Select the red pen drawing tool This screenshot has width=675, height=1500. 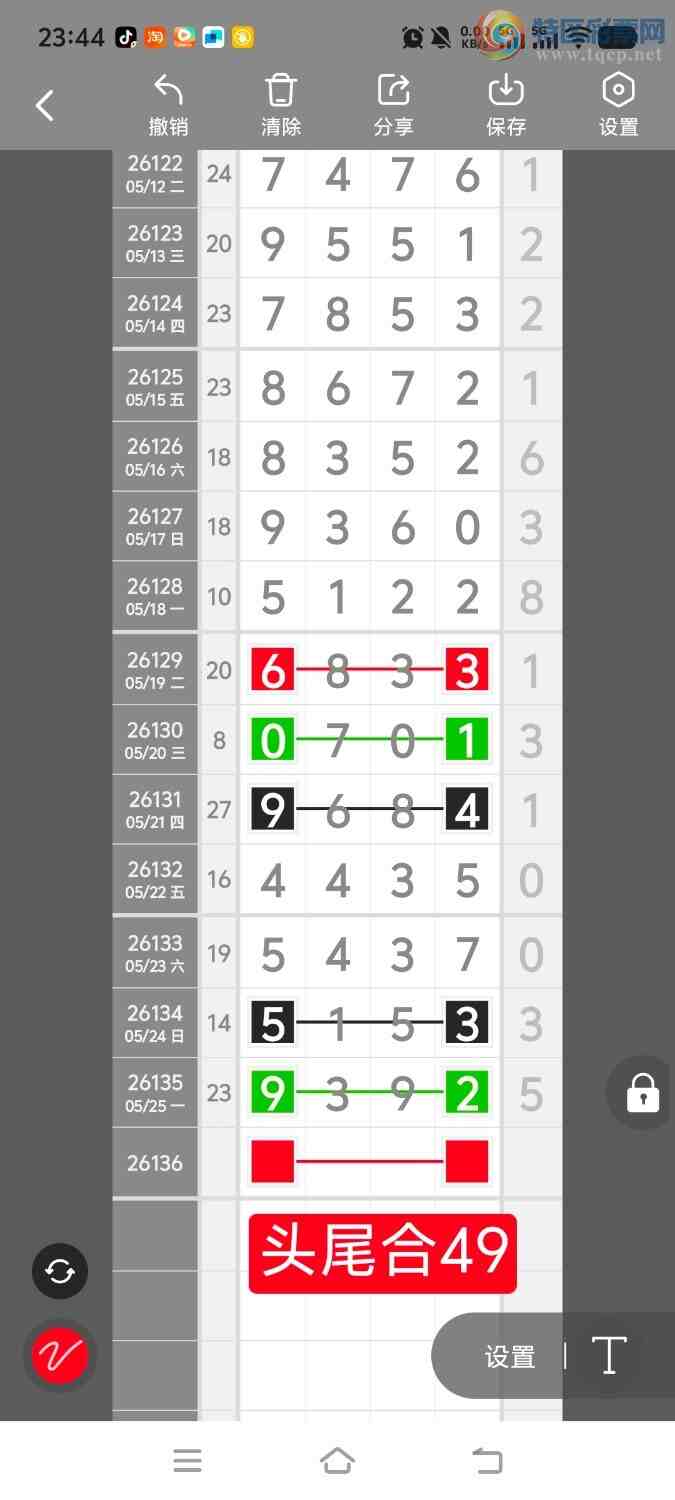60,1356
